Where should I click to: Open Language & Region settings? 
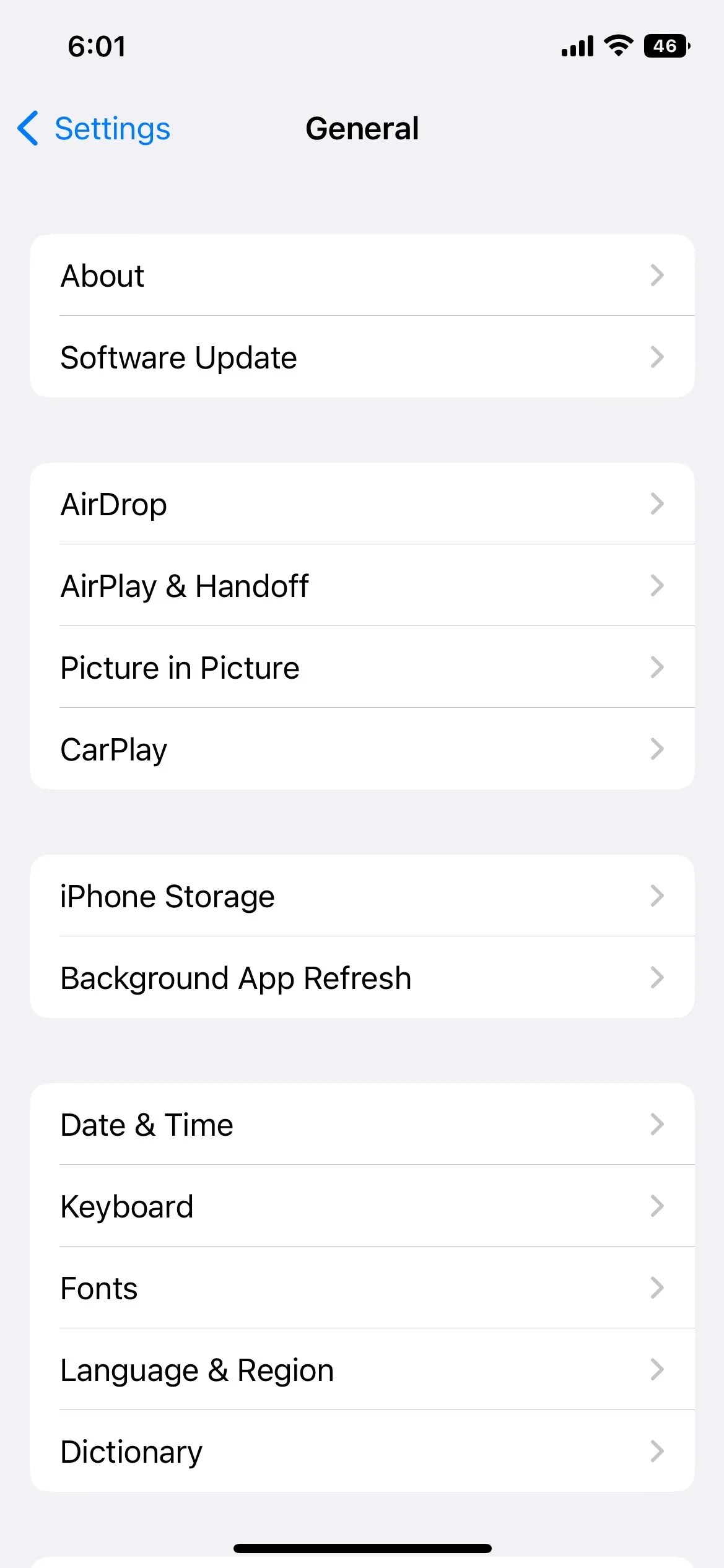point(362,1369)
